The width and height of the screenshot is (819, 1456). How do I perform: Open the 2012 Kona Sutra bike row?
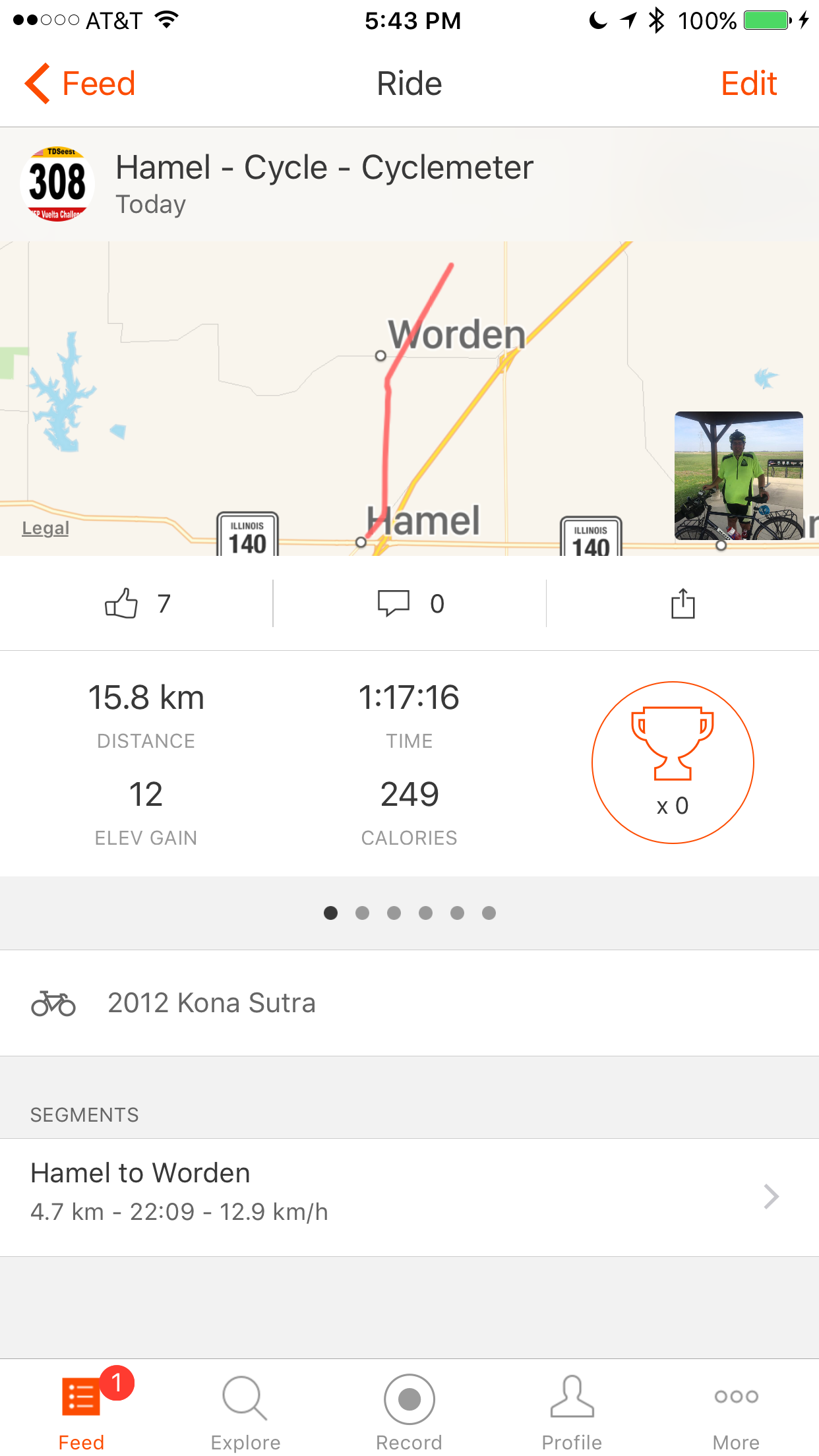point(409,1003)
